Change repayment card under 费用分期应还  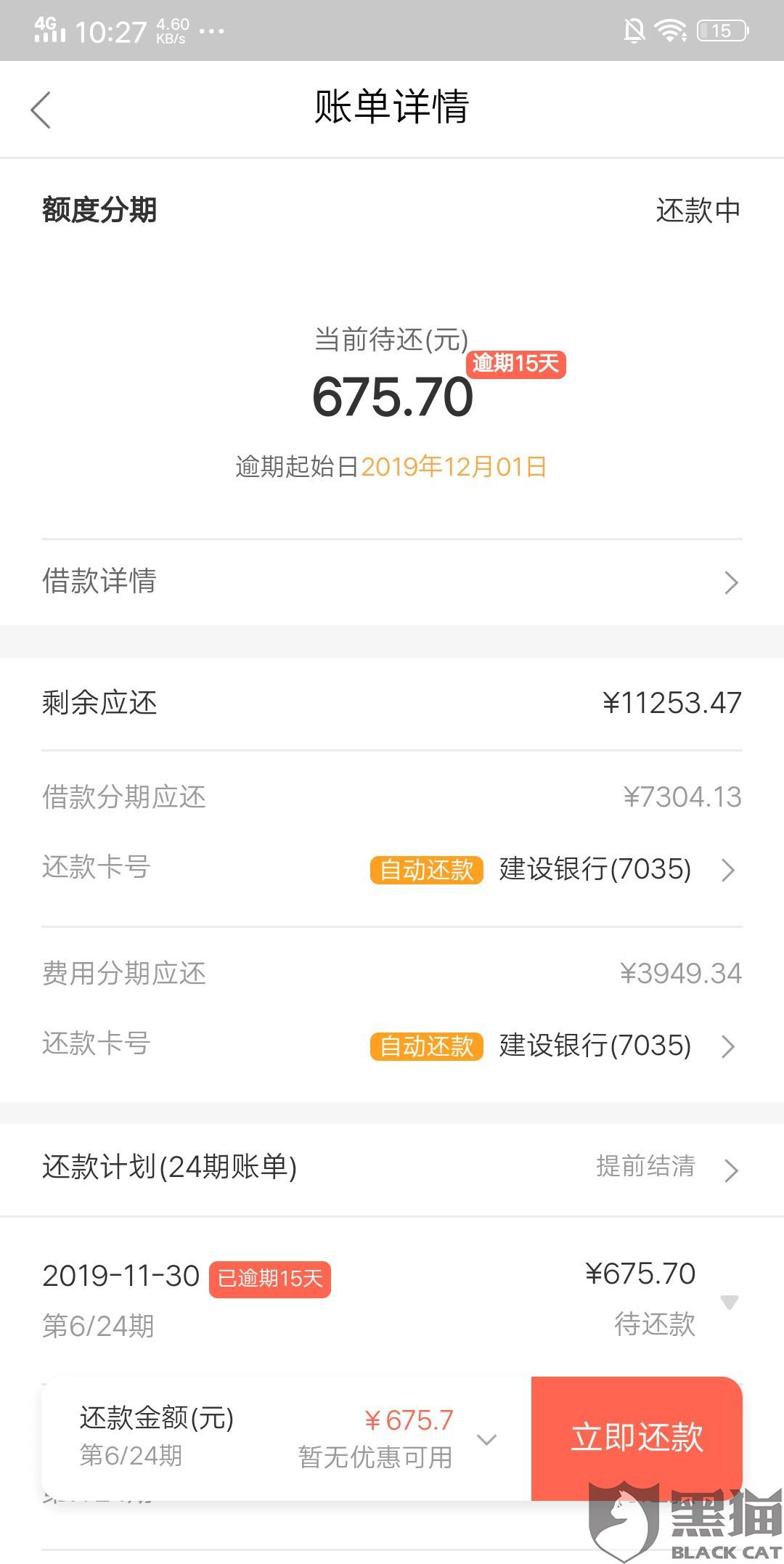595,1046
